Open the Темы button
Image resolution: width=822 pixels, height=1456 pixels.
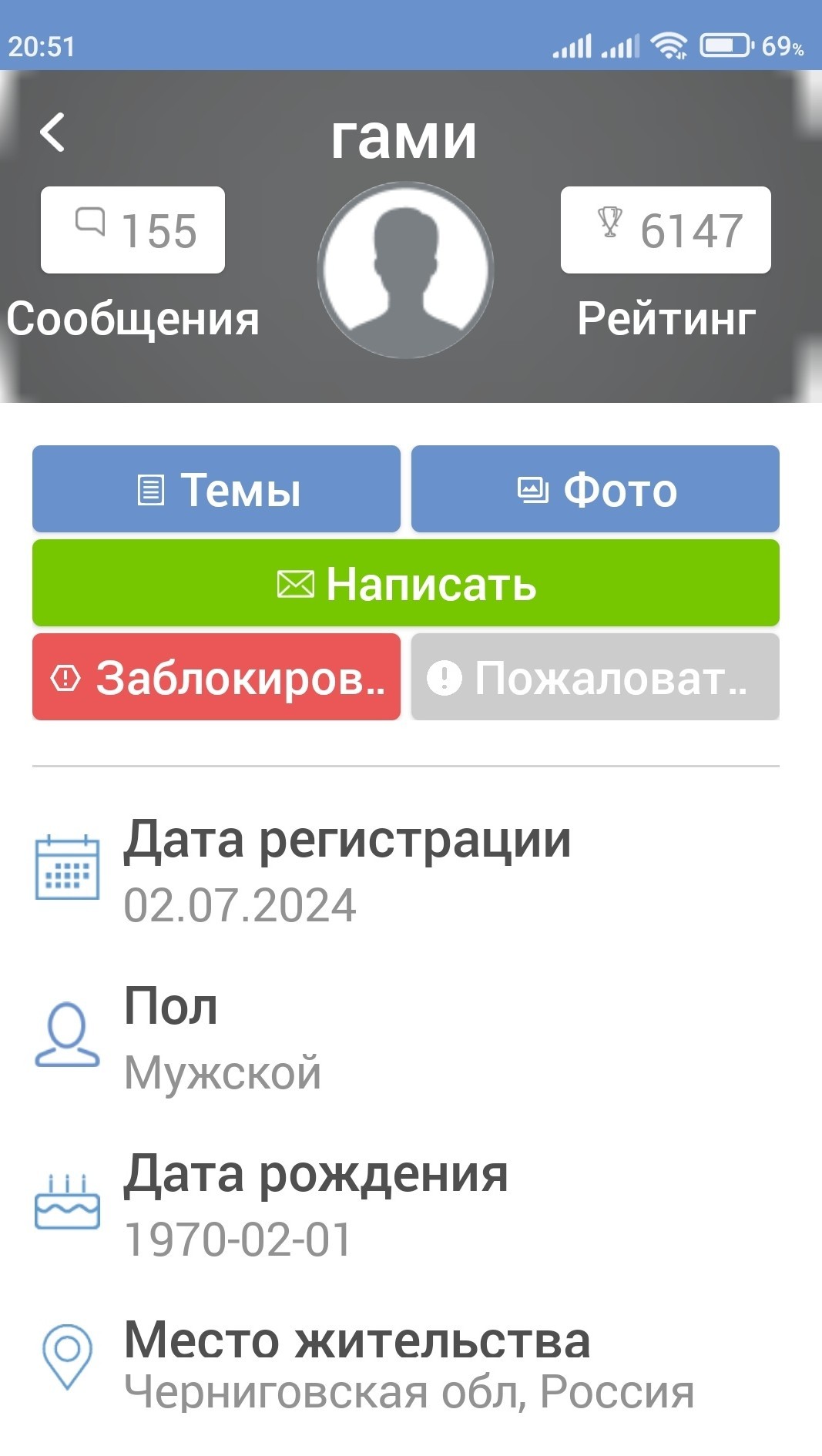216,489
